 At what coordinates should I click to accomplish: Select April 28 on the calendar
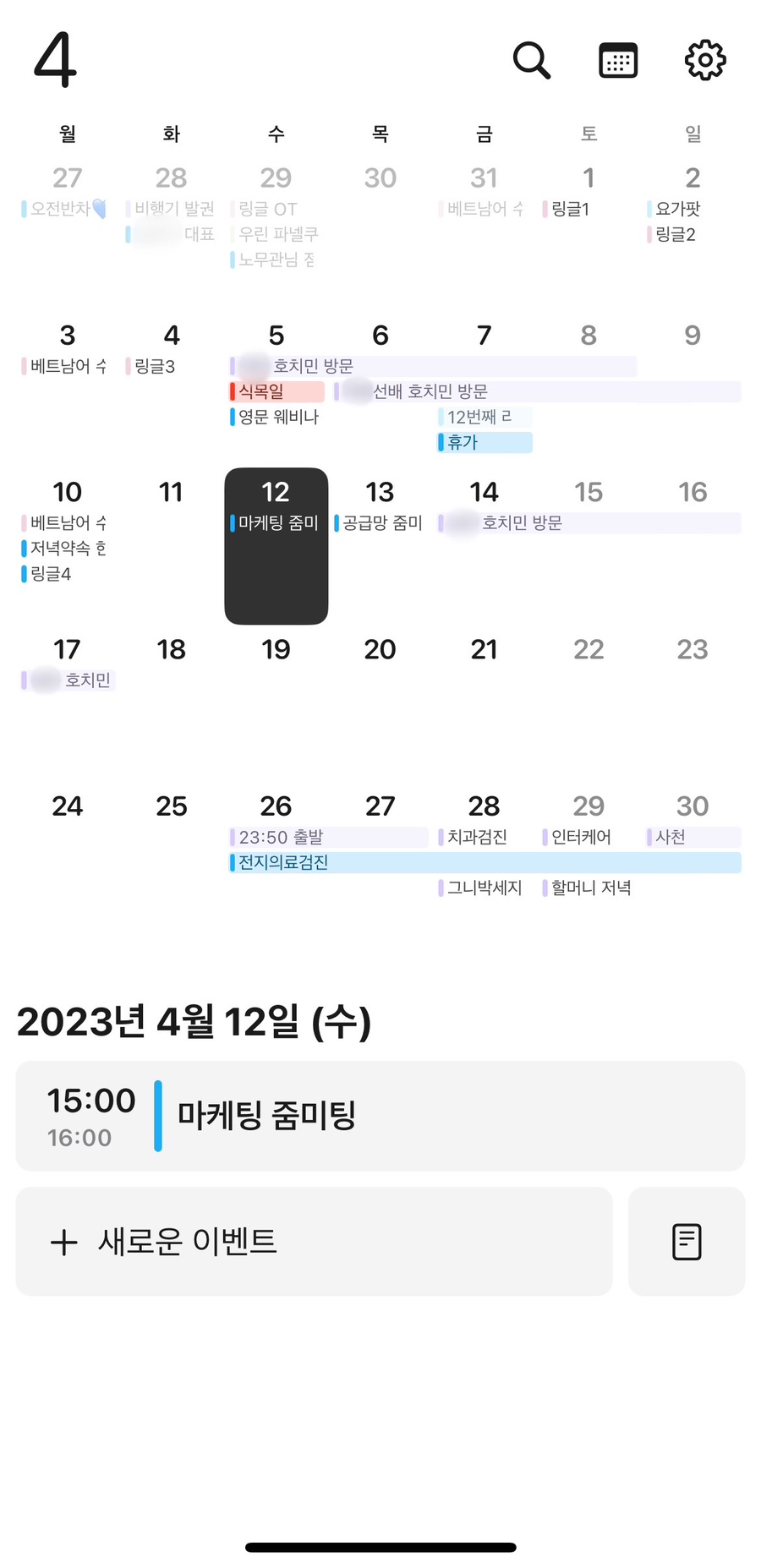(484, 806)
